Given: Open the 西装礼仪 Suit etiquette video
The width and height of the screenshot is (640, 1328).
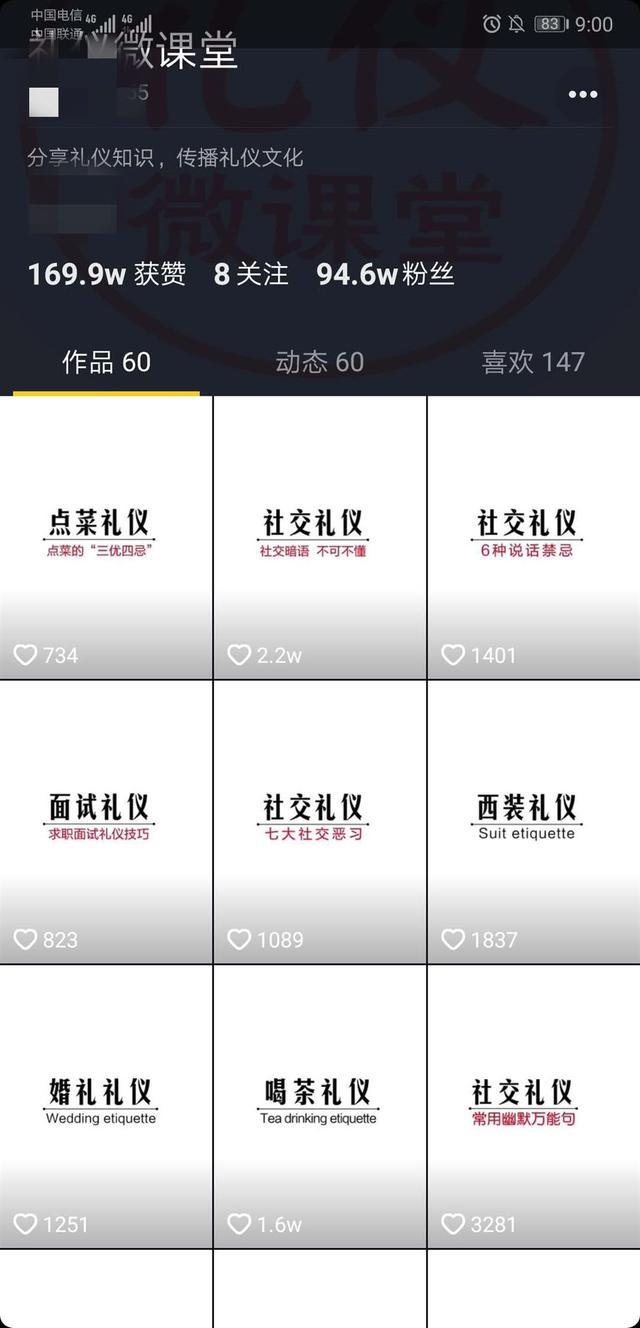Looking at the screenshot, I should [534, 821].
